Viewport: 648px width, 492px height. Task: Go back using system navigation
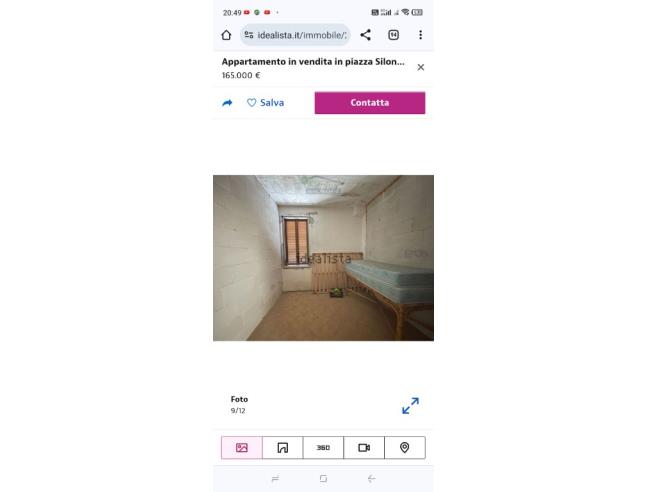[371, 479]
